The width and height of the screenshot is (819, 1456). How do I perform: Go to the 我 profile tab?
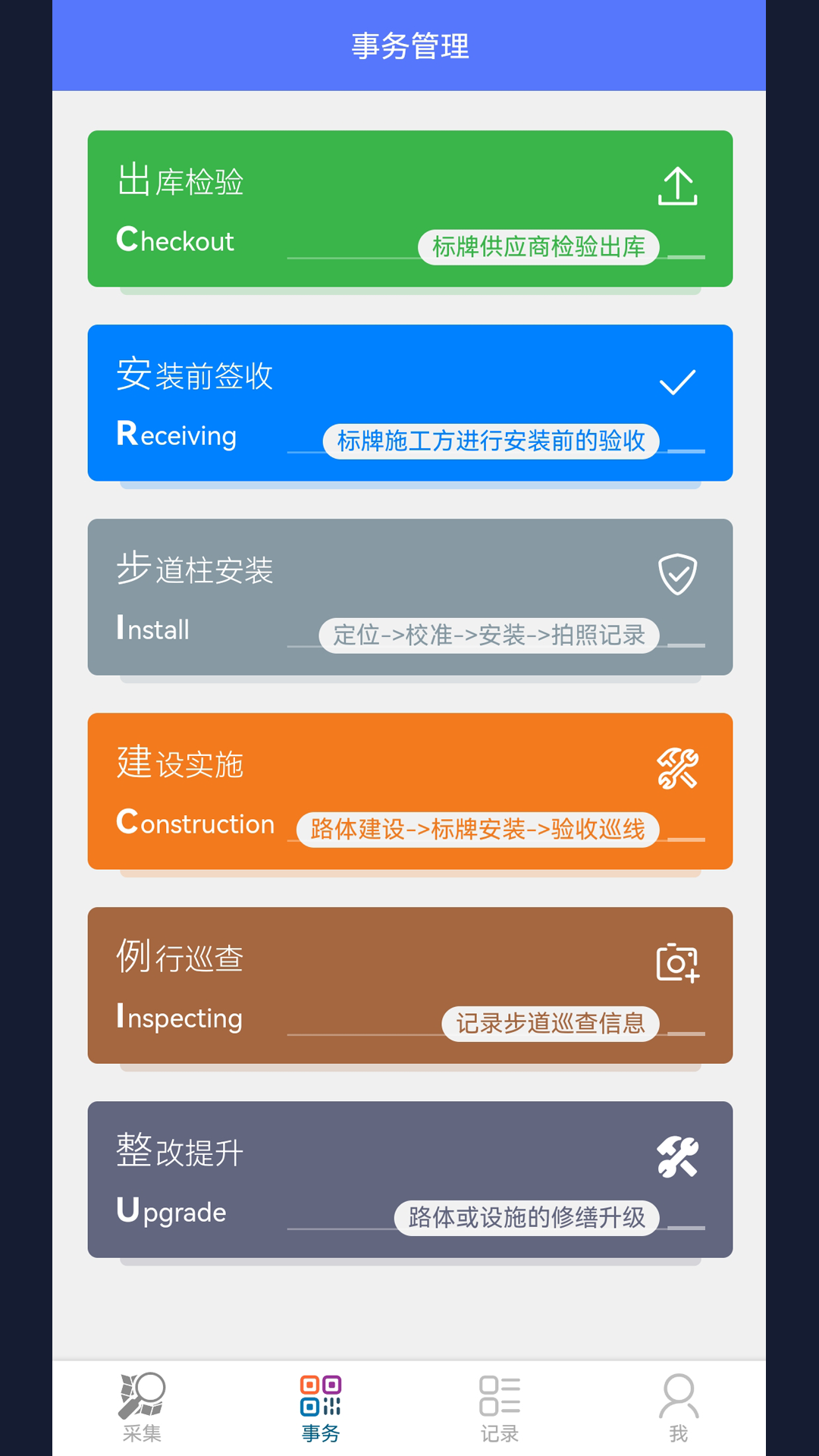point(679,1407)
